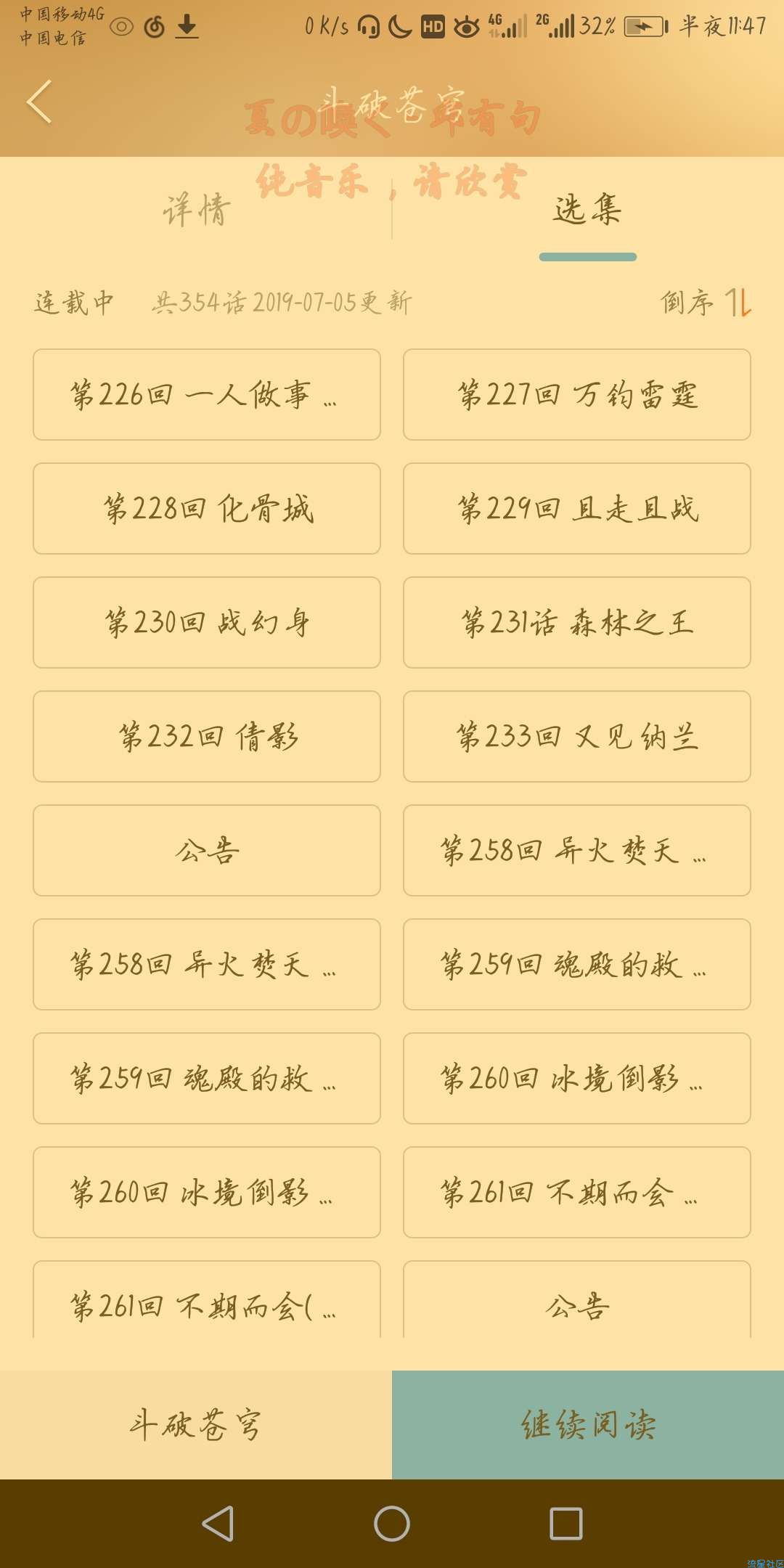This screenshot has width=784, height=1568.
Task: Tap the system home button
Action: point(392,1523)
